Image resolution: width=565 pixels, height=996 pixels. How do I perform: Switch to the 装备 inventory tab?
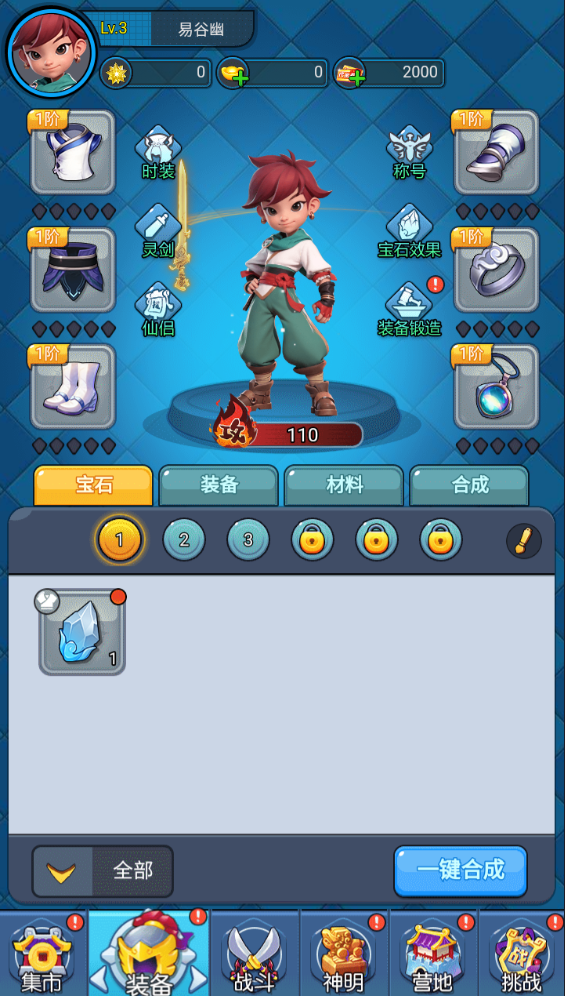click(x=219, y=485)
